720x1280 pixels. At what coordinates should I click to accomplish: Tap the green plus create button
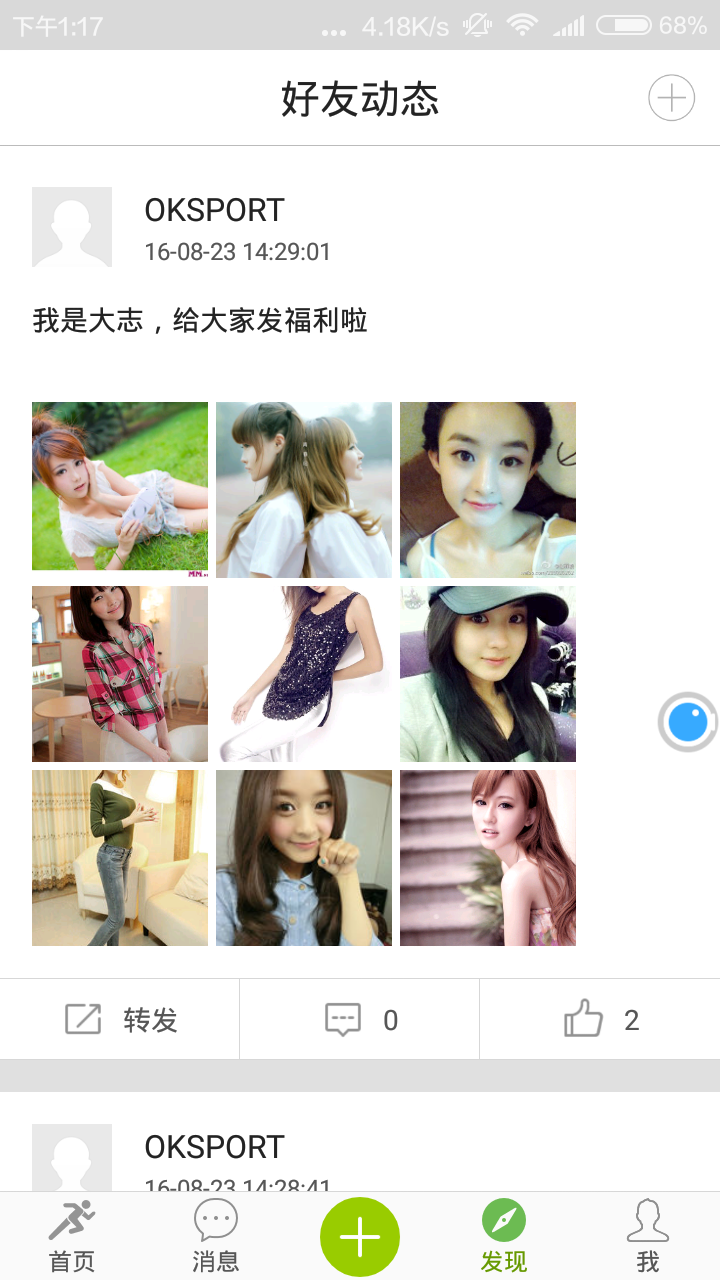360,1238
